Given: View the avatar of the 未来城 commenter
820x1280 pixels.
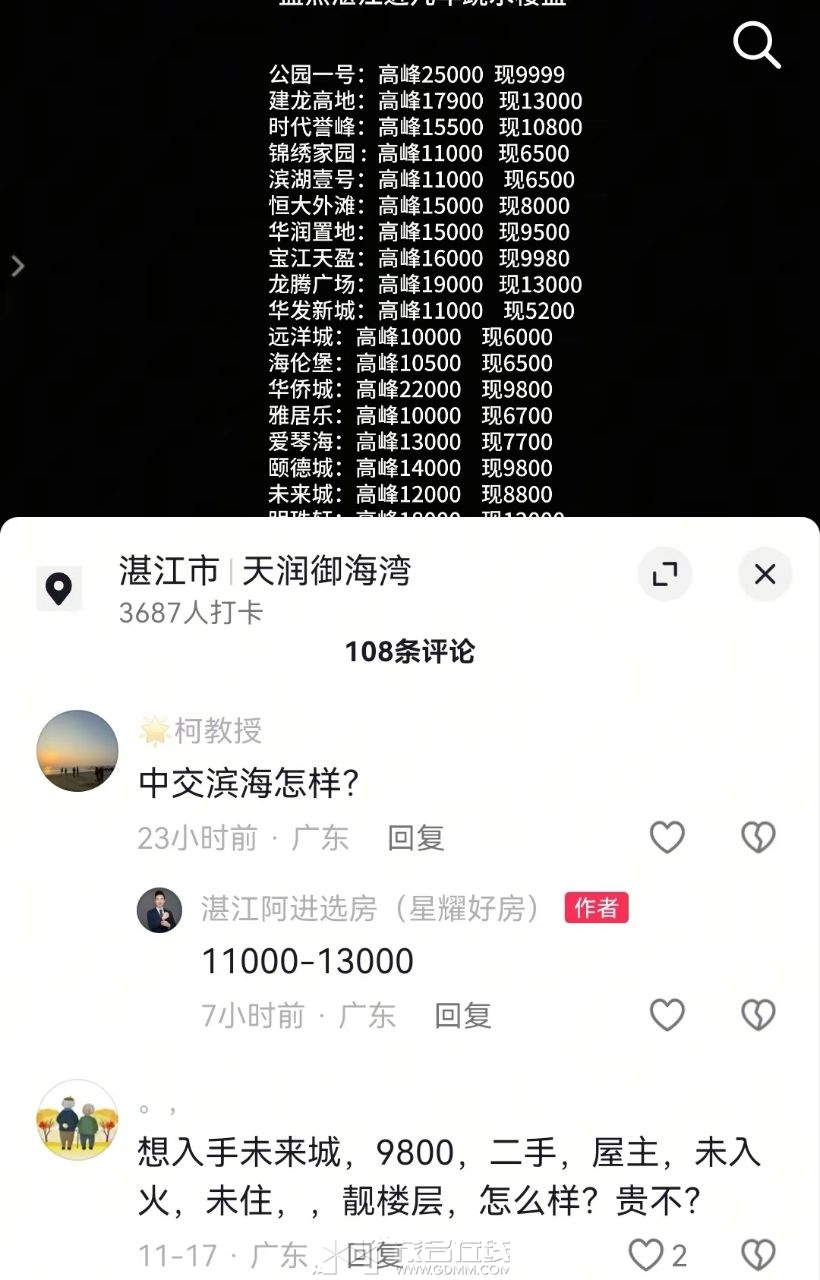Looking at the screenshot, I should point(77,1120).
